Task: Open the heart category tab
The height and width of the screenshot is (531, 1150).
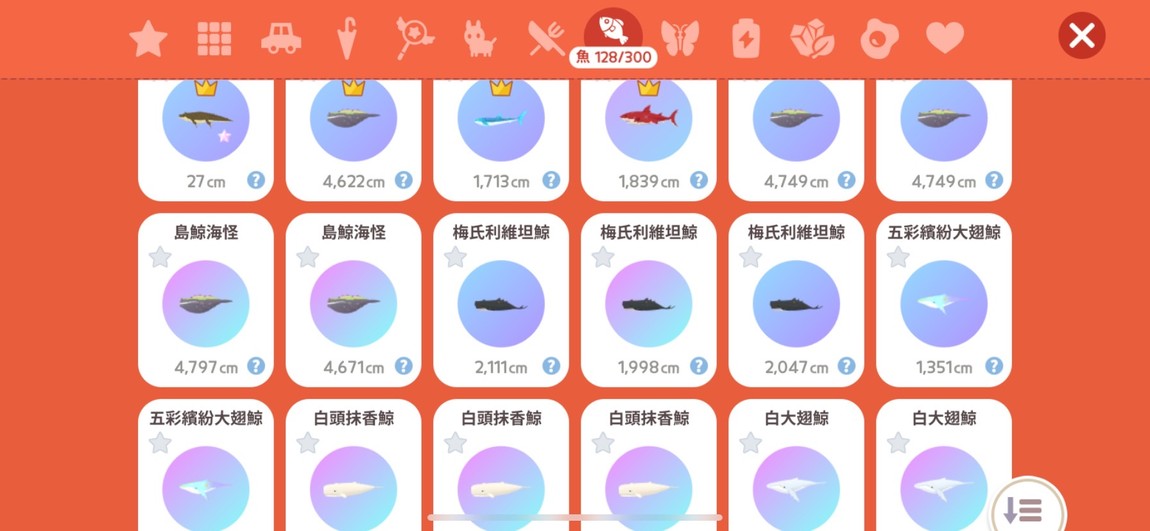Action: click(x=945, y=39)
